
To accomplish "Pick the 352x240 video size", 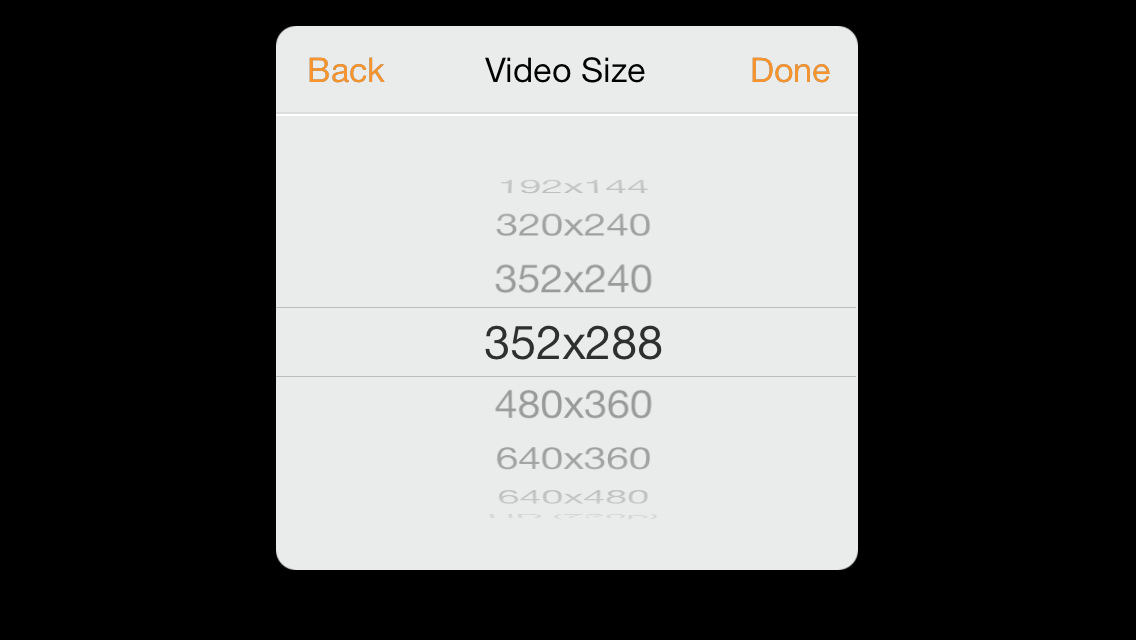I will pos(573,279).
